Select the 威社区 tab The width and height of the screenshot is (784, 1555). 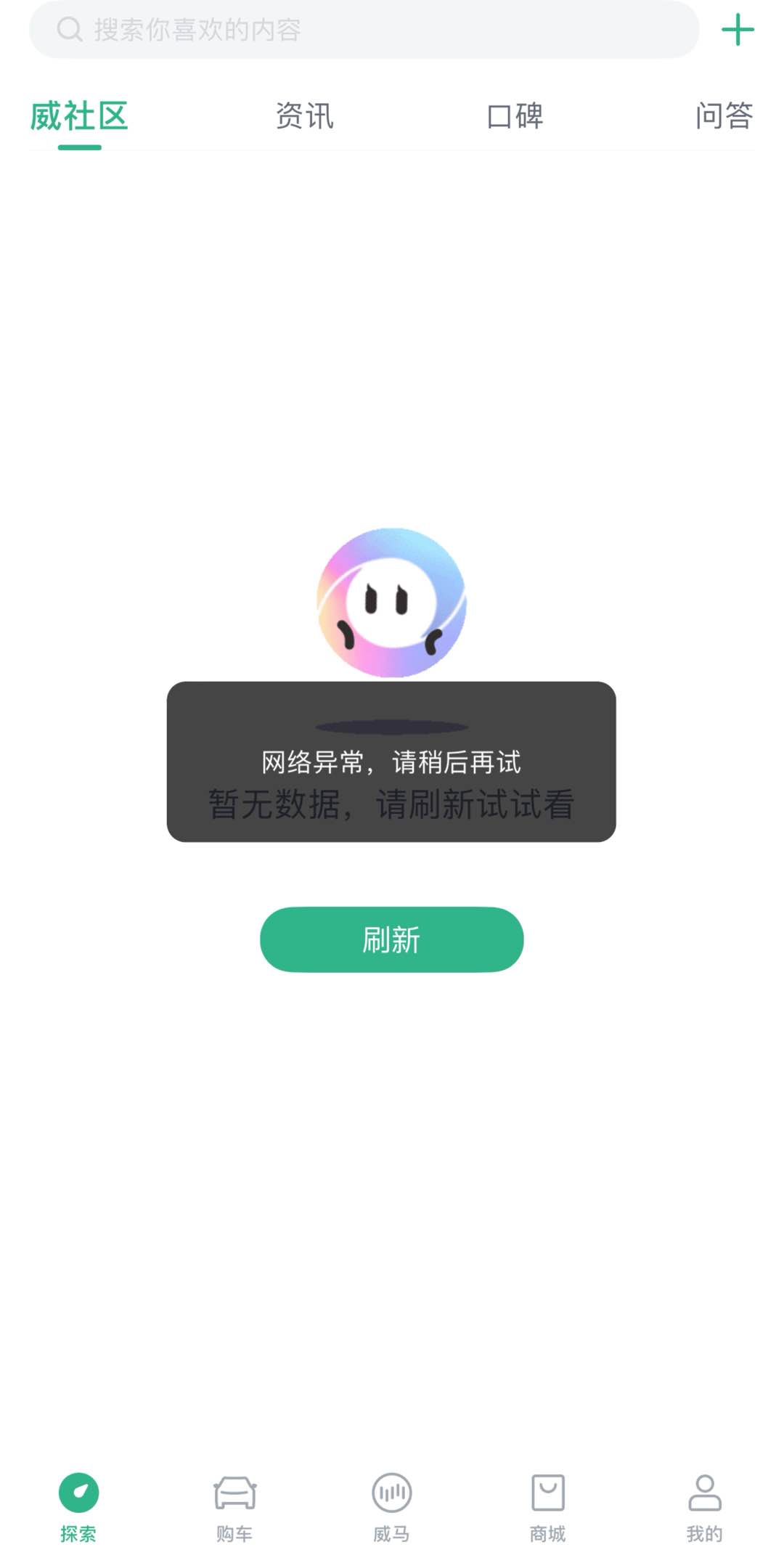pos(79,116)
